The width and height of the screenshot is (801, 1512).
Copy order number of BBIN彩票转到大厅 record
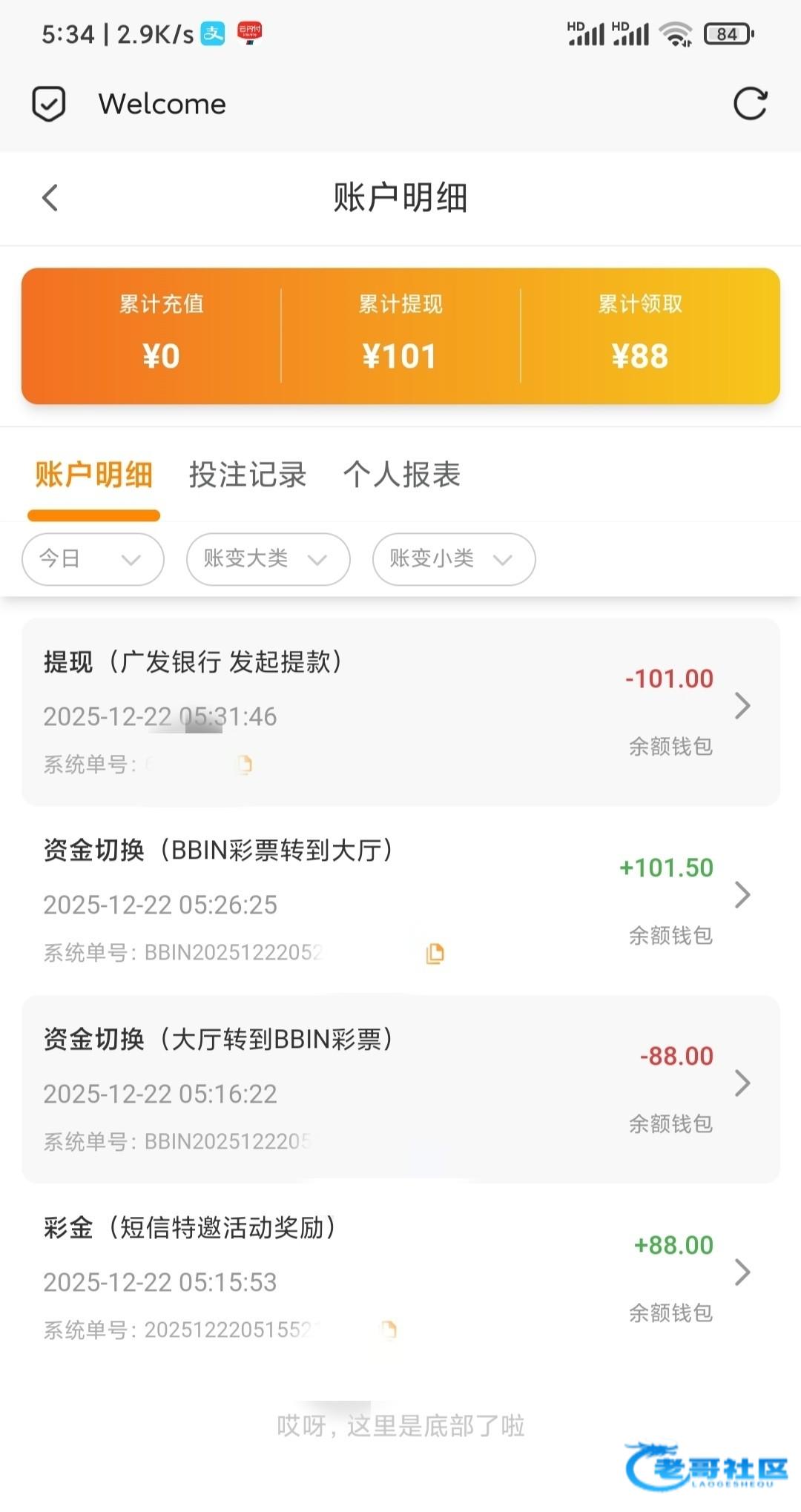click(x=435, y=954)
